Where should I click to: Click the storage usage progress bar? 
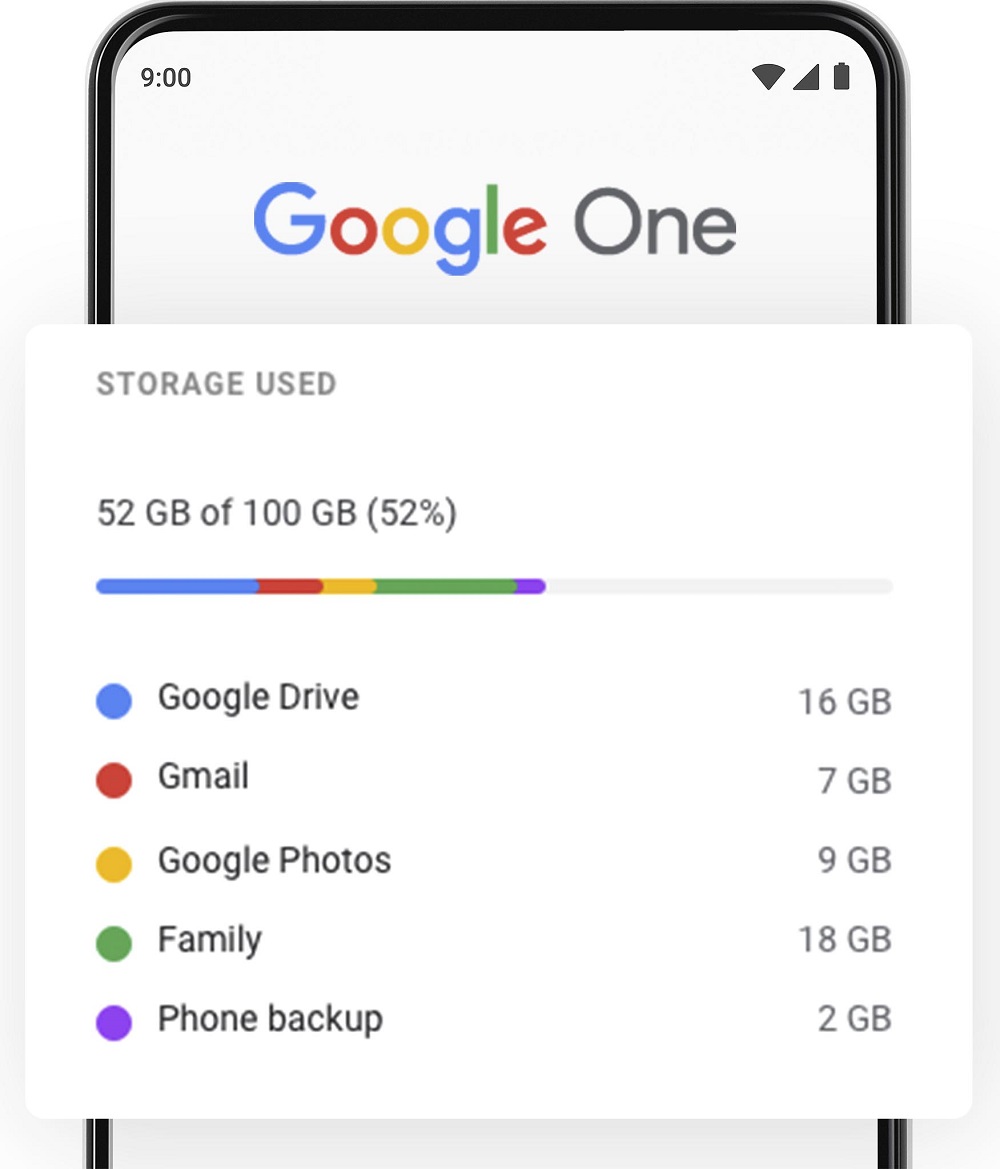coord(494,586)
